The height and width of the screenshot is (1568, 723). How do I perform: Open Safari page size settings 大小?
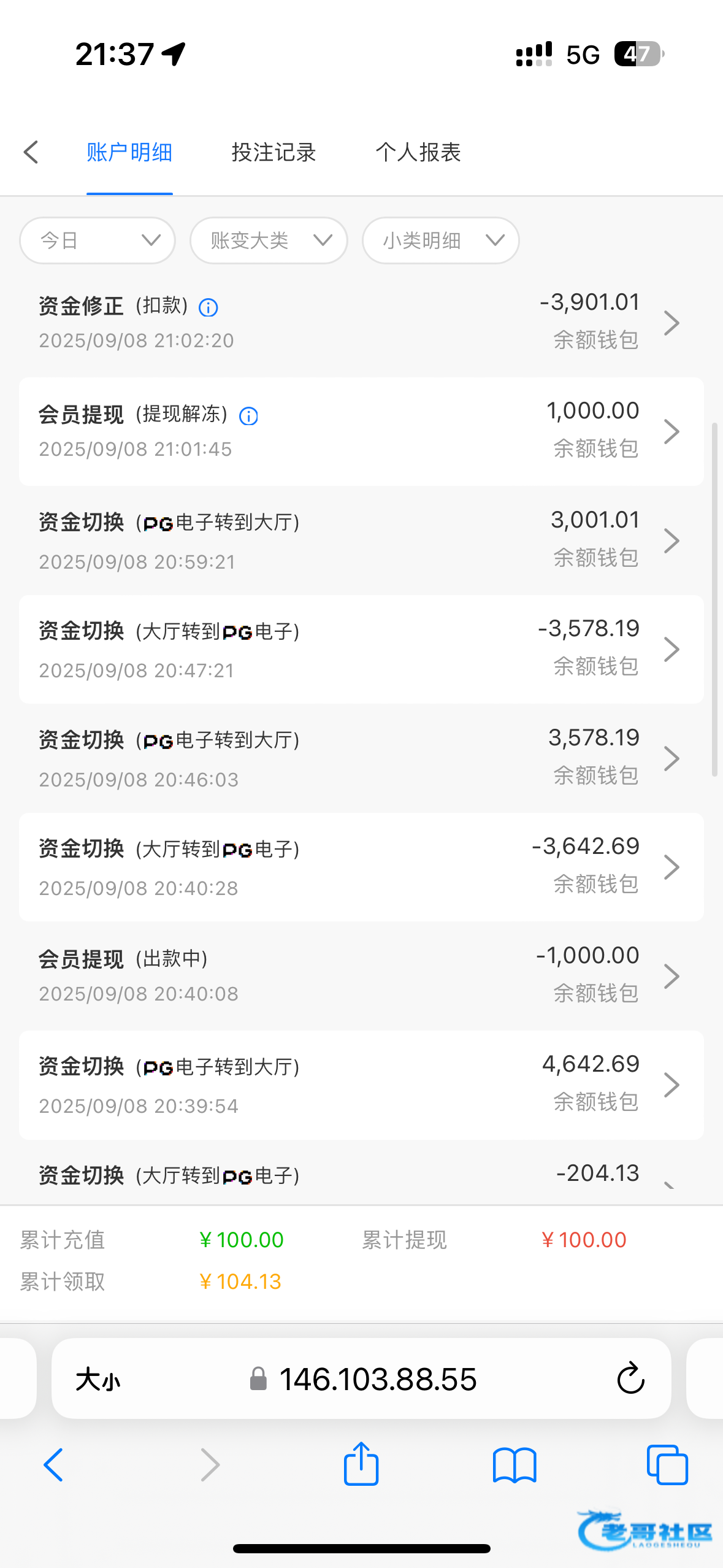click(98, 1380)
